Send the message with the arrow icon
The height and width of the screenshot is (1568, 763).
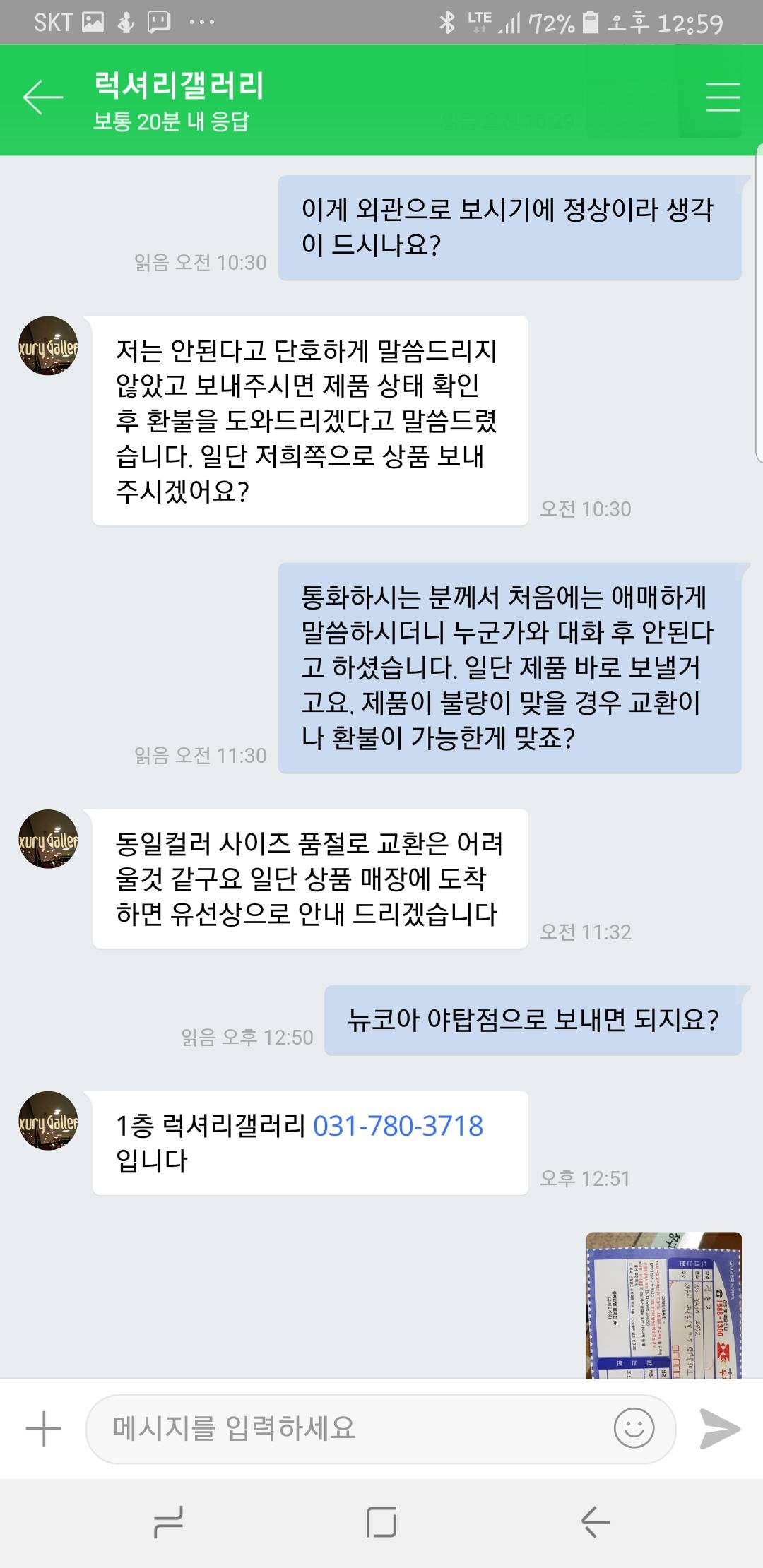(x=719, y=1428)
